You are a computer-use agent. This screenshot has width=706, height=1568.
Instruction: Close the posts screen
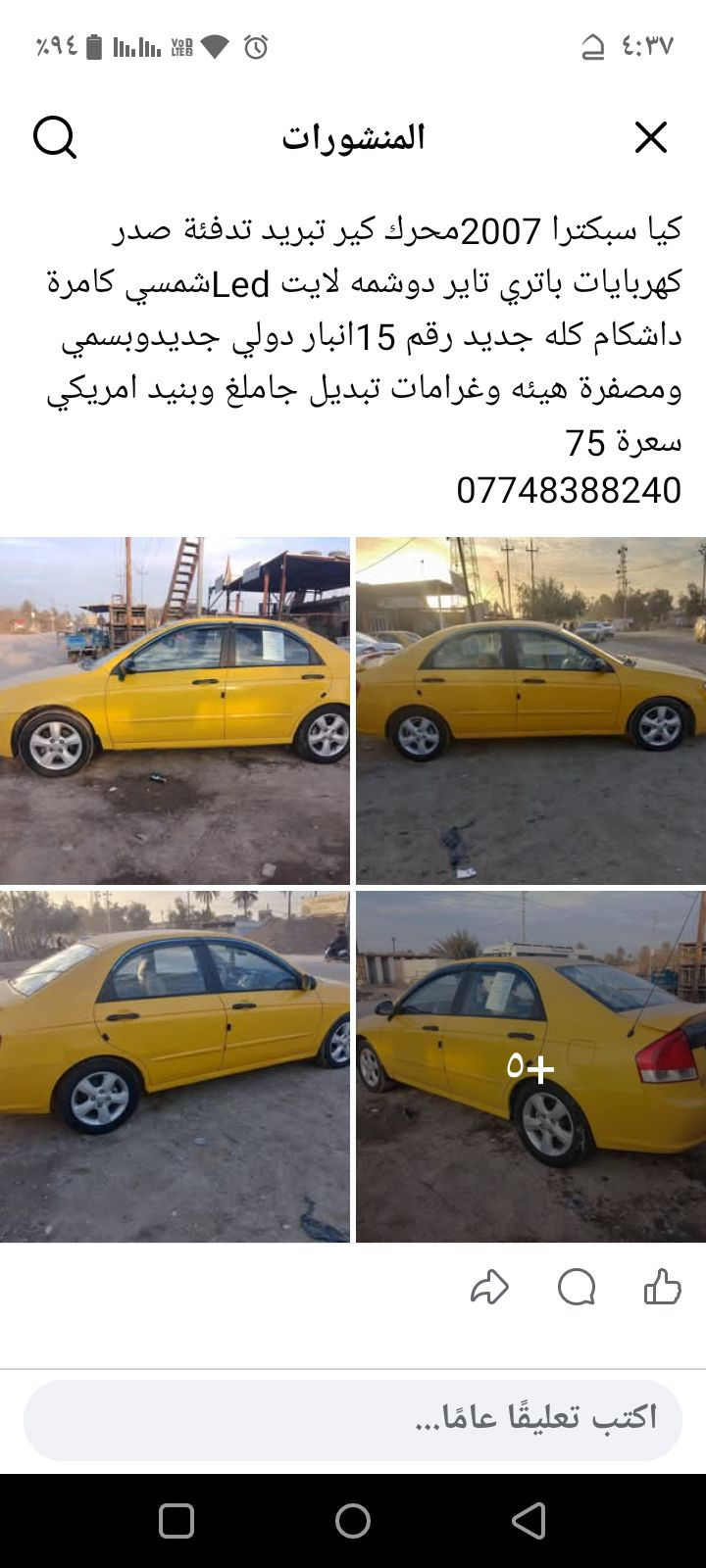click(x=650, y=138)
